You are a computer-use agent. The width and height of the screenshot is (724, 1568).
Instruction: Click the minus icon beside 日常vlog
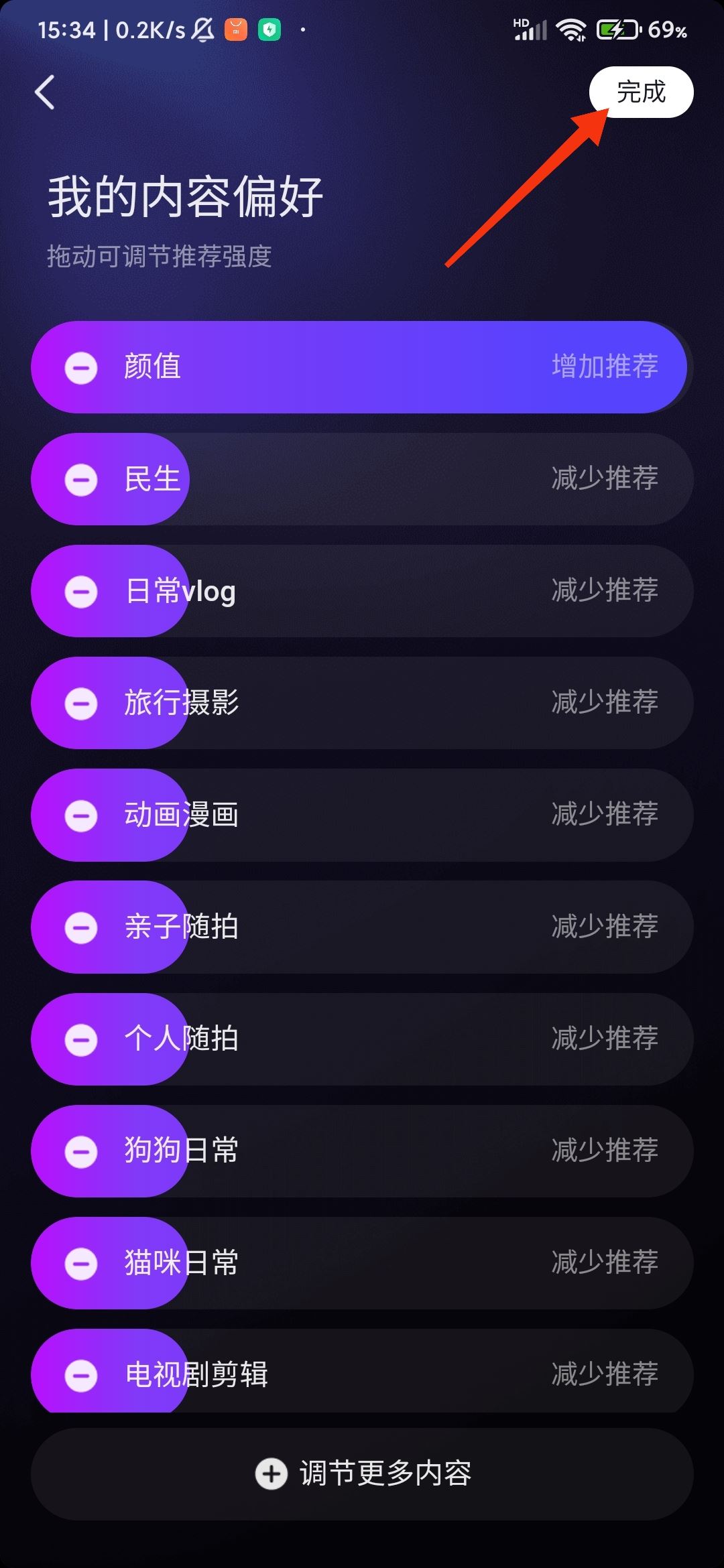82,591
